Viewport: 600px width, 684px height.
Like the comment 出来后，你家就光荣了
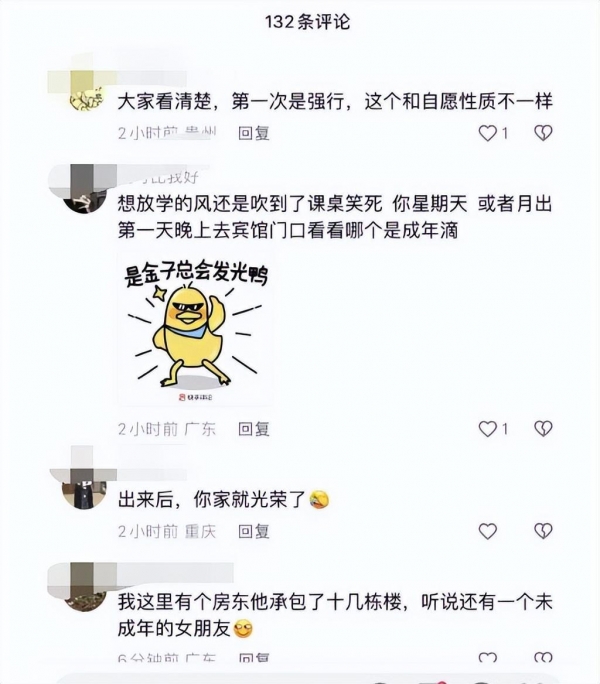(x=487, y=531)
